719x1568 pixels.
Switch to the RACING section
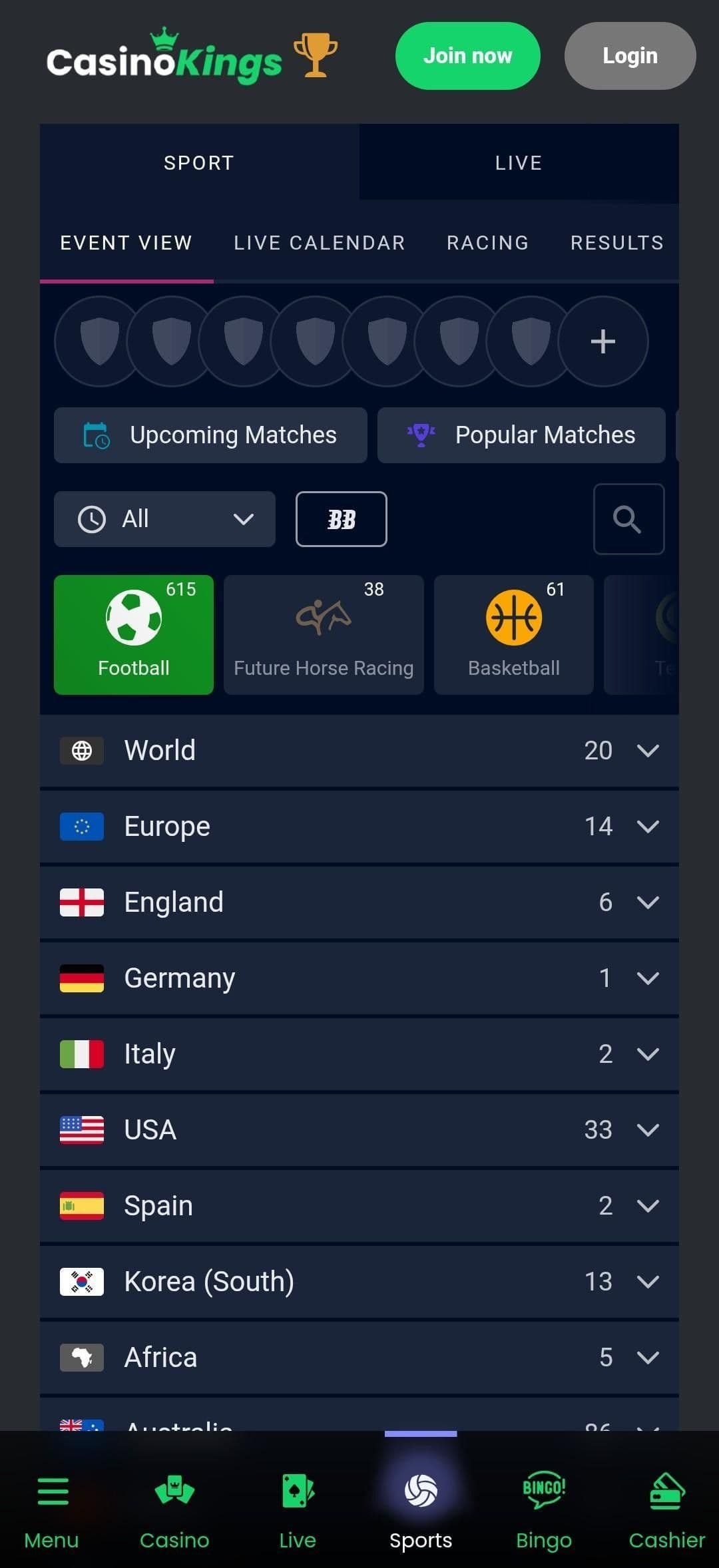[x=488, y=242]
